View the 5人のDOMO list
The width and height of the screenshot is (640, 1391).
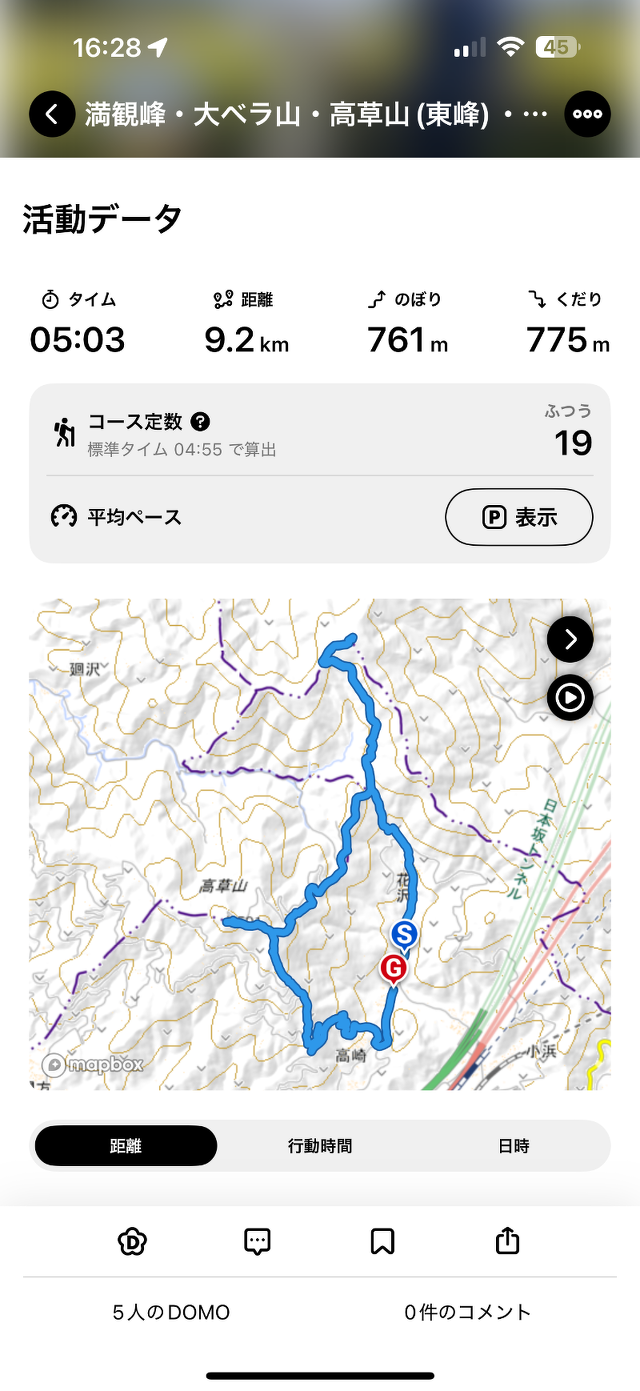tap(171, 1312)
